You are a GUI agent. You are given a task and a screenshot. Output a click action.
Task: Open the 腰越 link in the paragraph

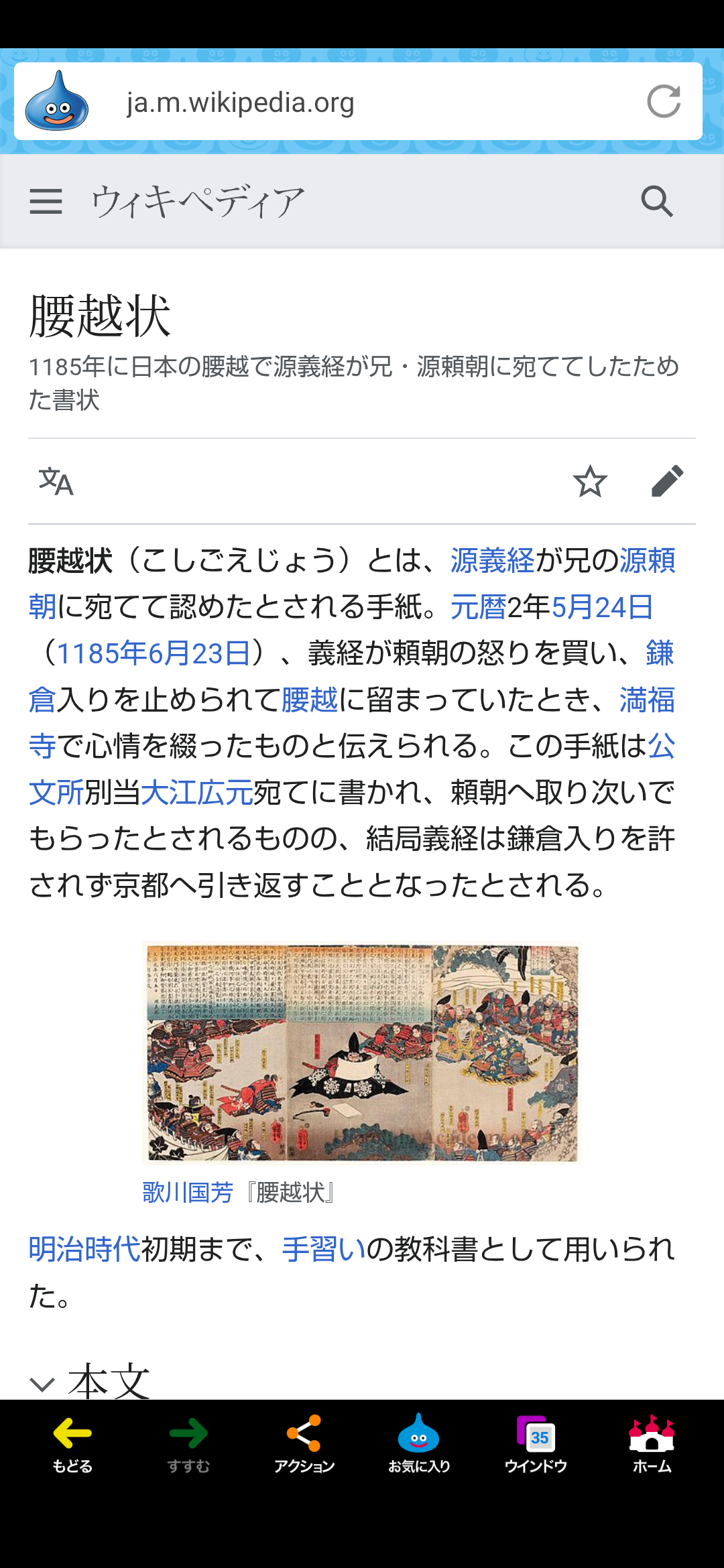tap(309, 700)
